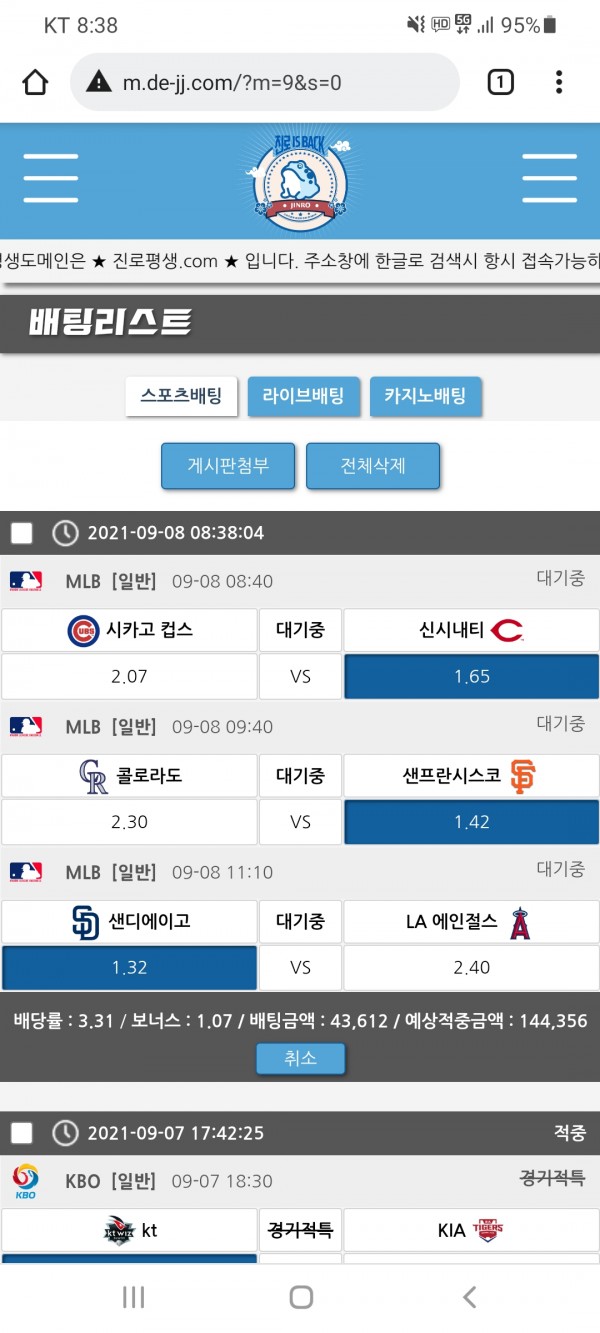The height and width of the screenshot is (1333, 600).
Task: Switch to the 스포츠배팅 tab
Action: click(x=181, y=396)
